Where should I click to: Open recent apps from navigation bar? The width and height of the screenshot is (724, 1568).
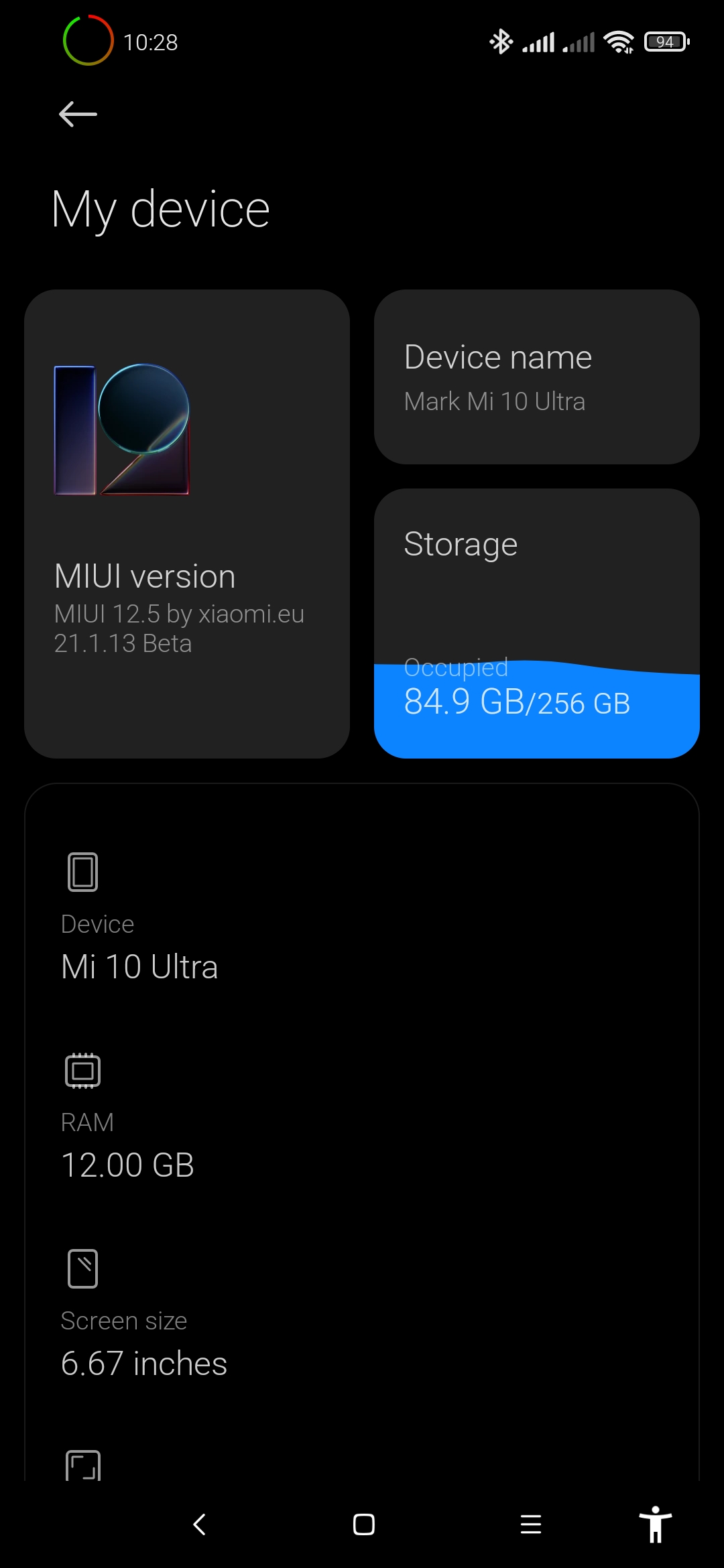tap(530, 1524)
